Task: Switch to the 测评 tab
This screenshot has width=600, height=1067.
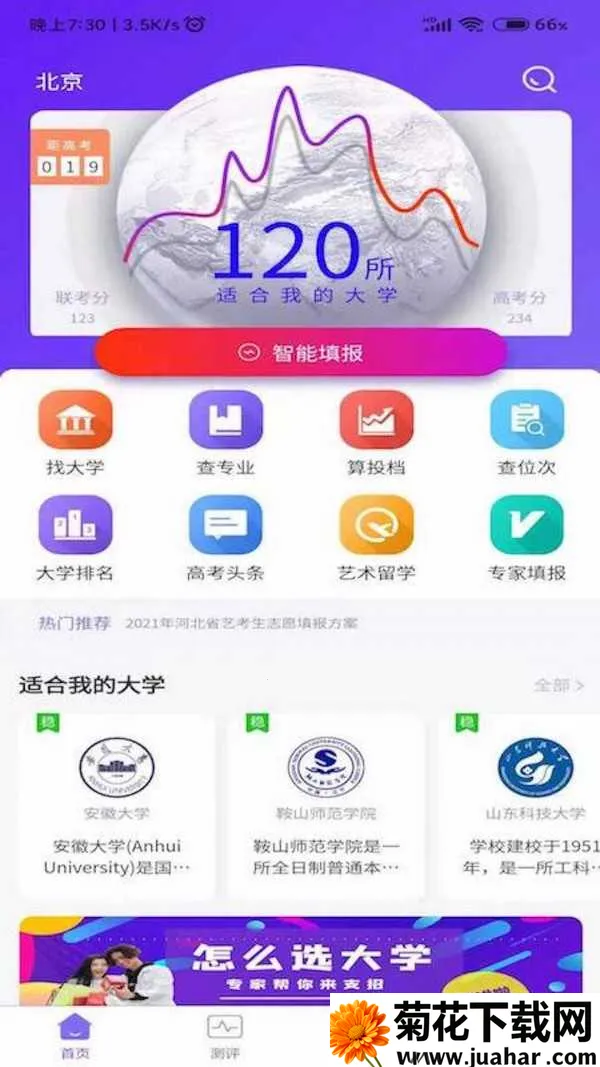Action: (225, 1037)
